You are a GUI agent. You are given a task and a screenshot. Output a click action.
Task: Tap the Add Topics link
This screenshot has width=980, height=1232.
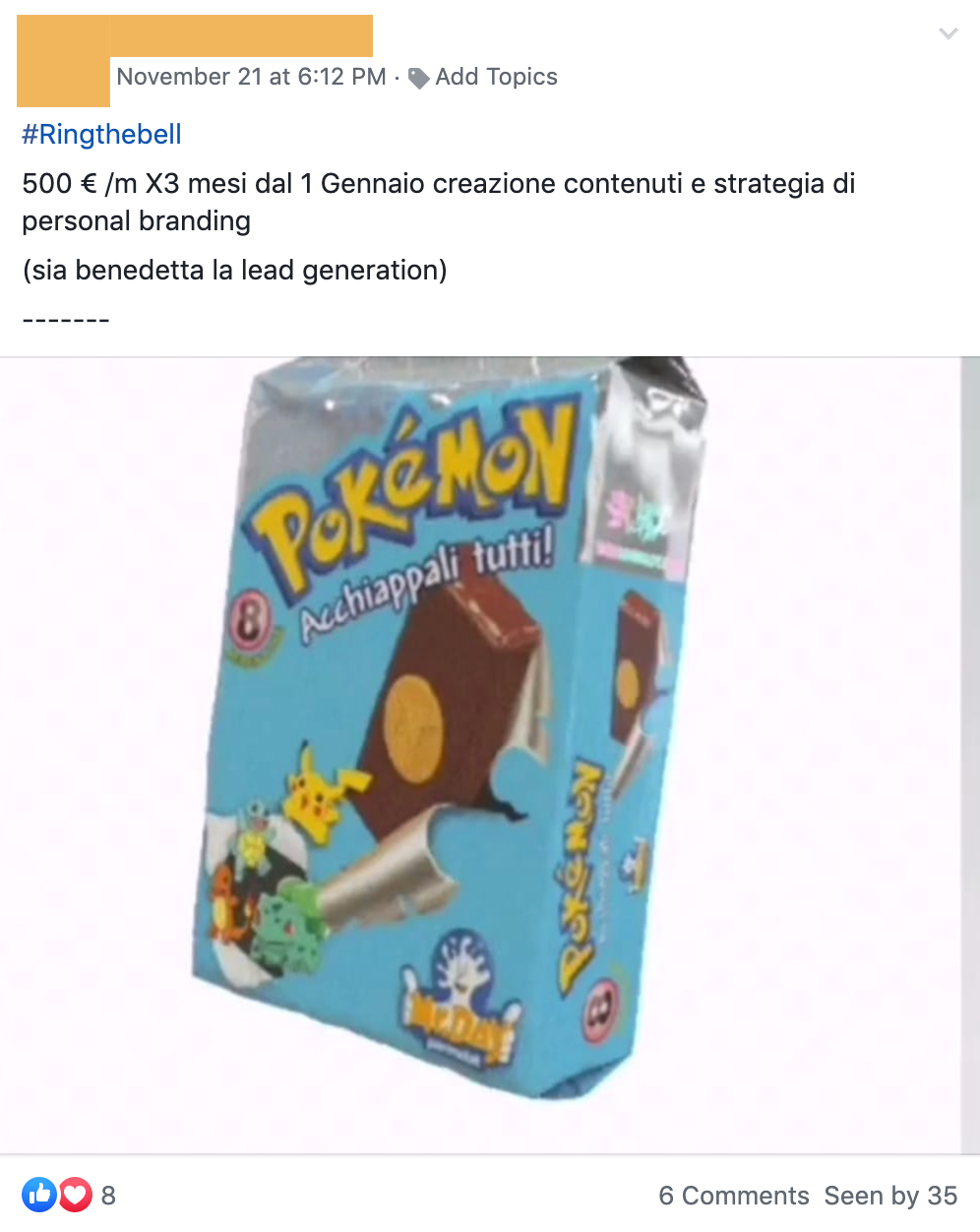pos(495,77)
